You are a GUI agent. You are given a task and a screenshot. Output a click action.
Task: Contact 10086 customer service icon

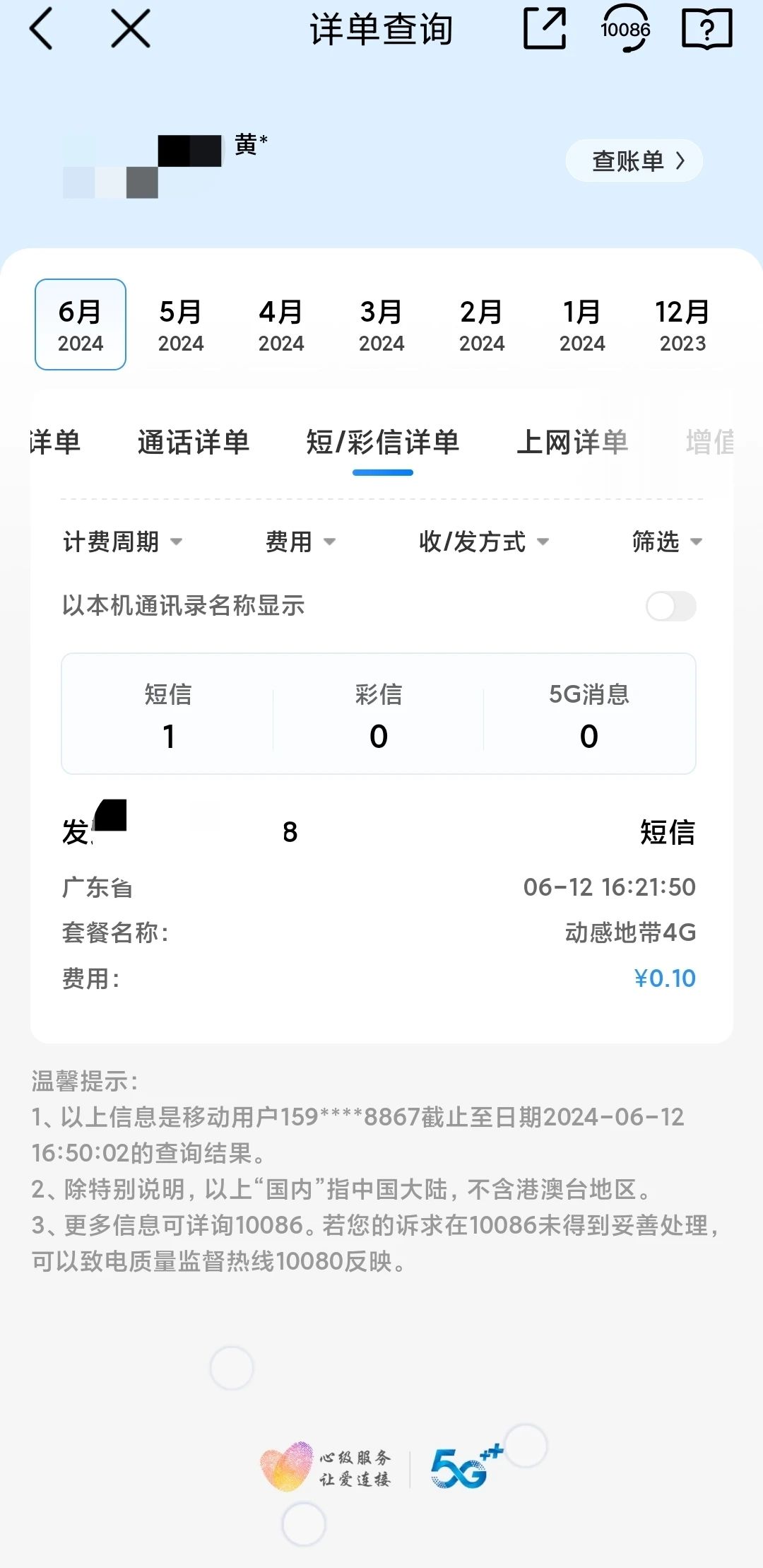click(x=625, y=29)
